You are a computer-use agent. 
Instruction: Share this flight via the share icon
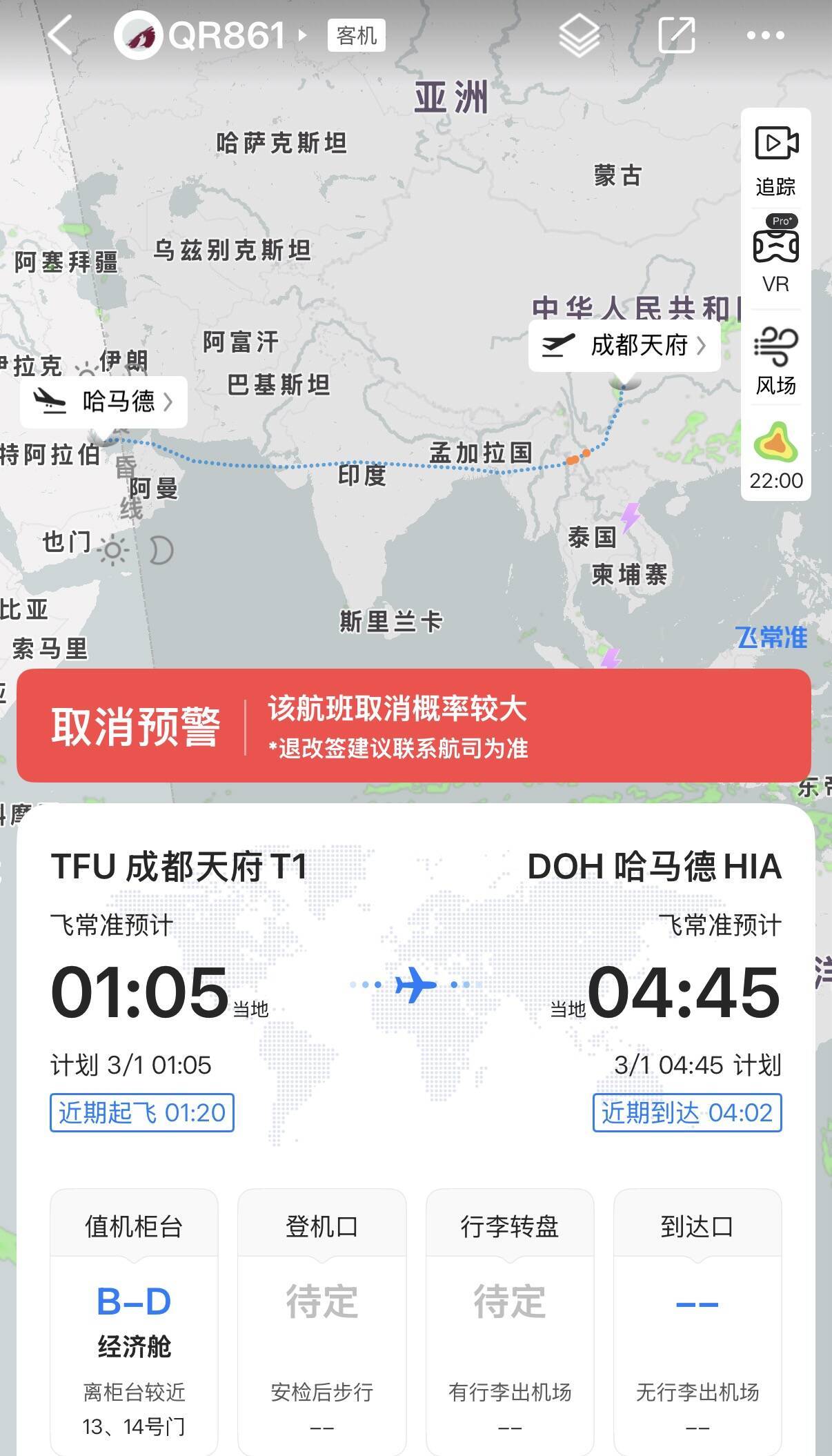tap(676, 35)
